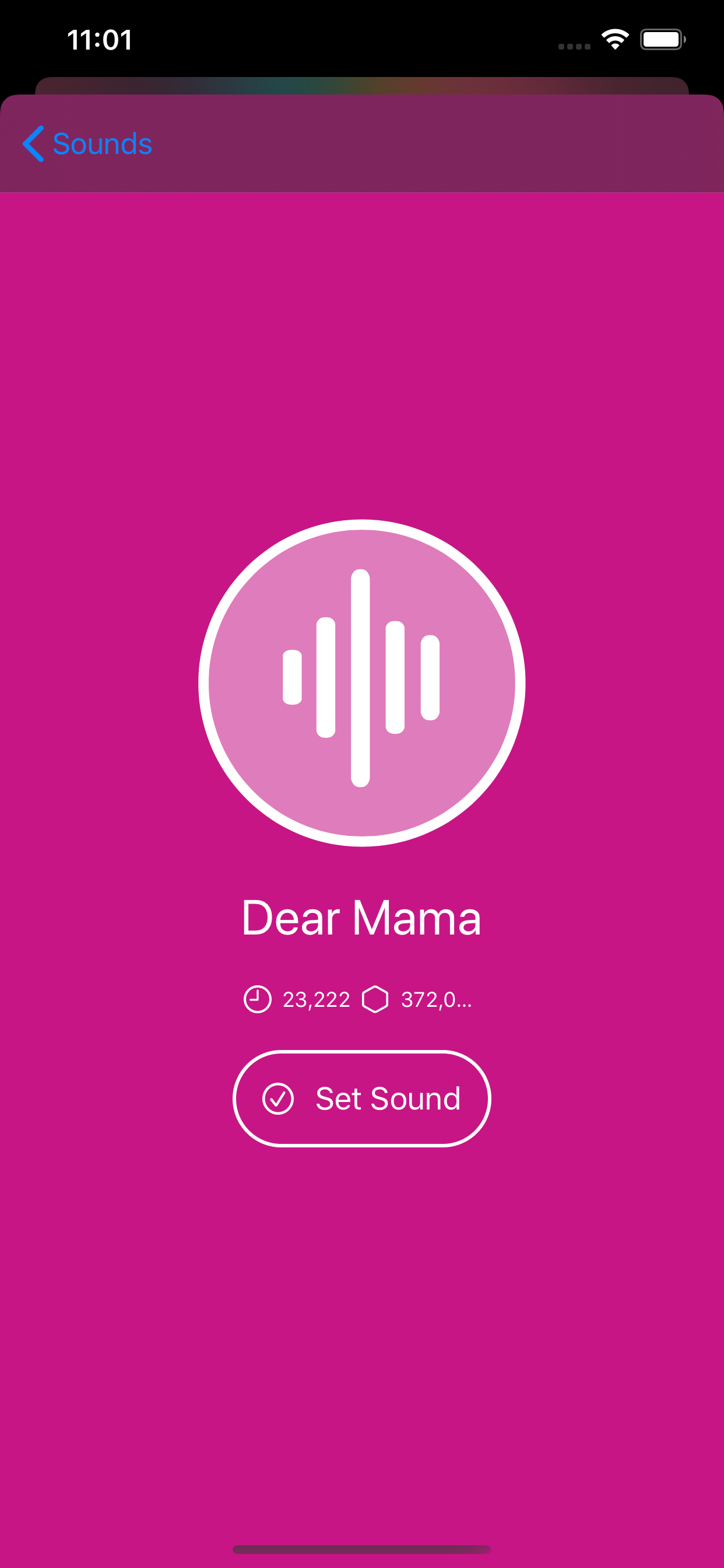
Task: Tap the Sounds navigation label
Action: (101, 145)
